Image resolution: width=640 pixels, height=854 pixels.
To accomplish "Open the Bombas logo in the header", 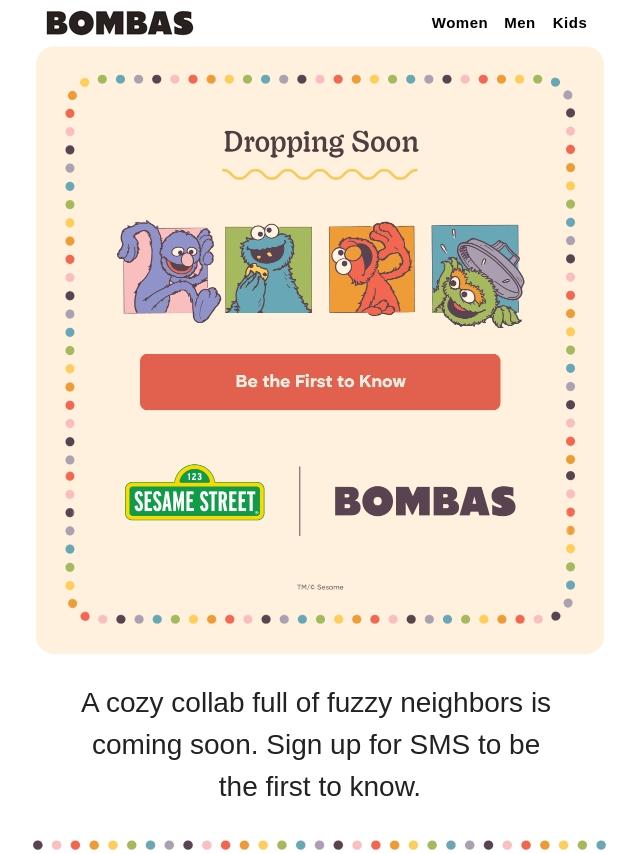I will (x=120, y=23).
